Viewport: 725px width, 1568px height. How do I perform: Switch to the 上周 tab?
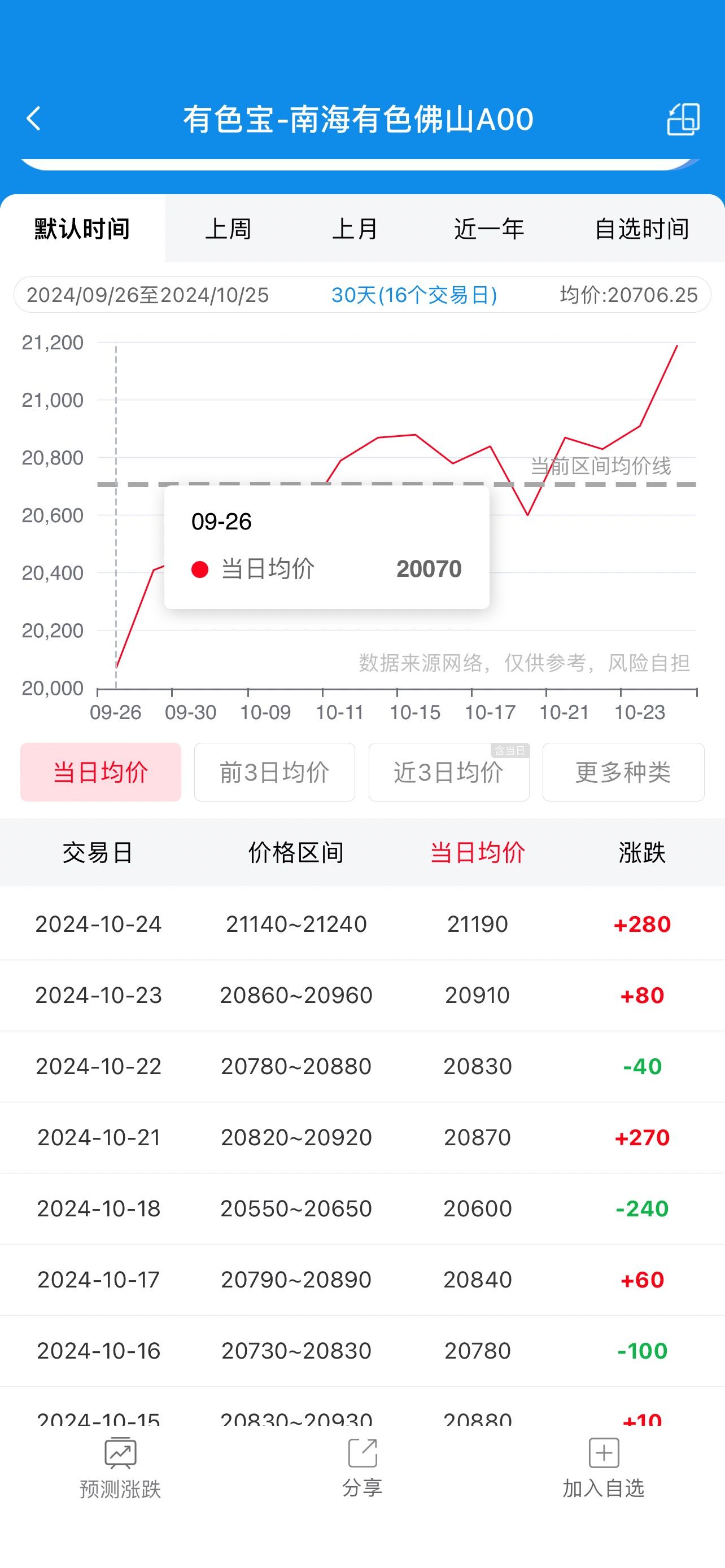(228, 229)
